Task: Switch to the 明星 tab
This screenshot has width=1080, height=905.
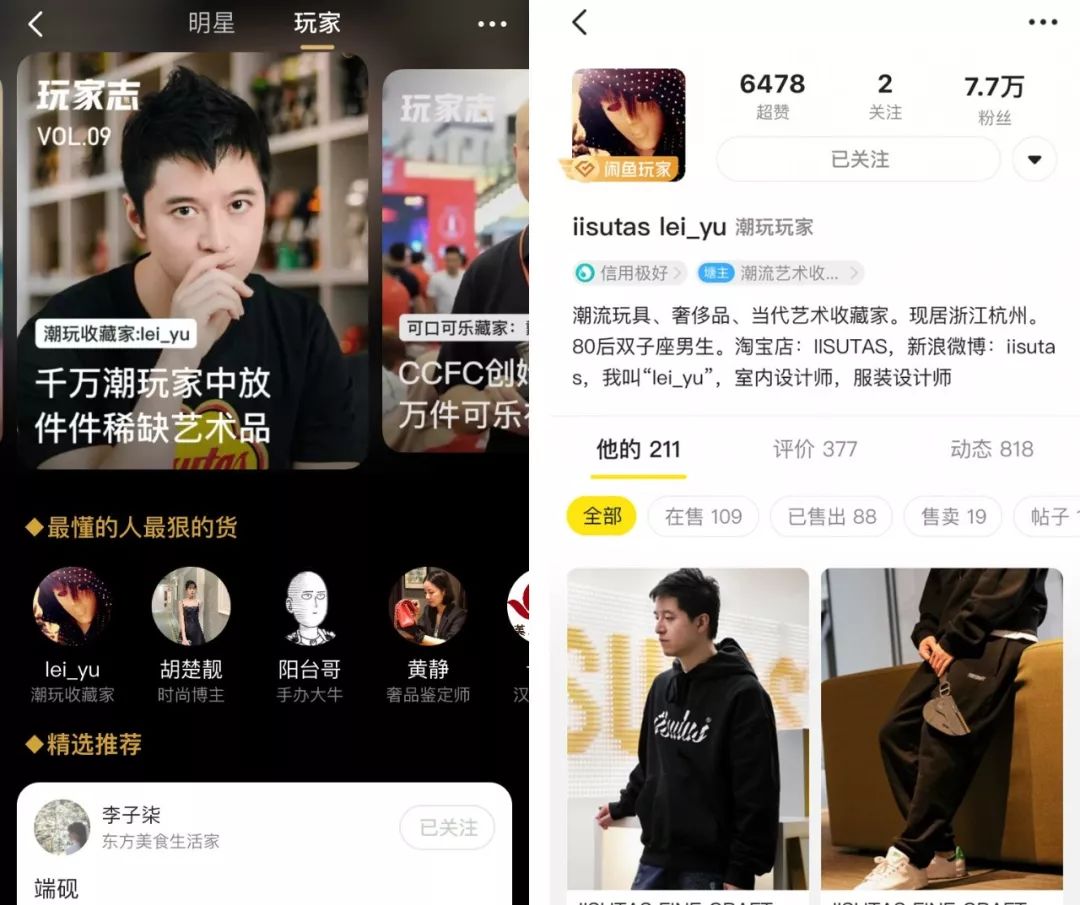Action: (211, 23)
